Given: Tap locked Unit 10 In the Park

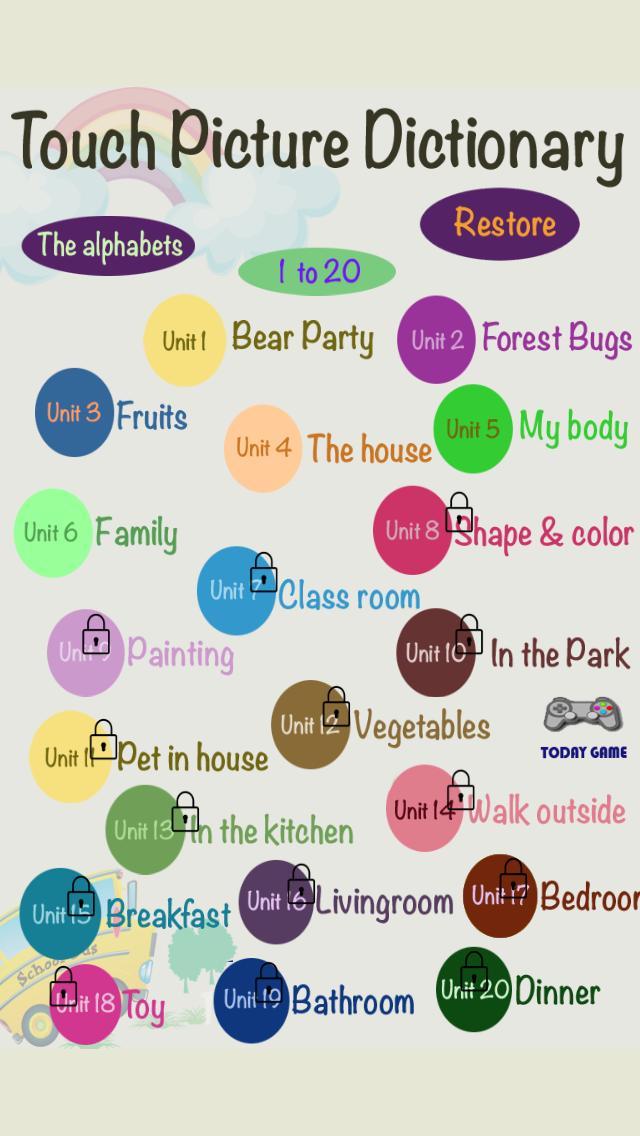Looking at the screenshot, I should (x=435, y=652).
